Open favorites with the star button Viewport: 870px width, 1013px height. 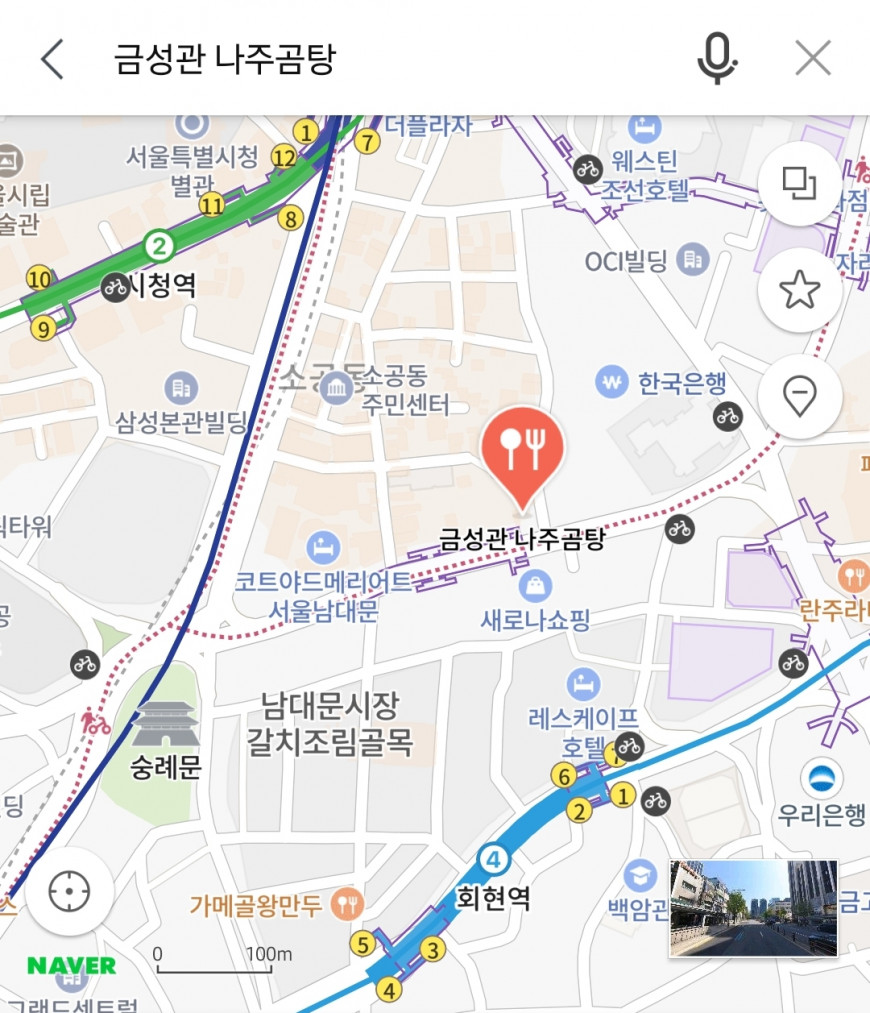point(799,290)
